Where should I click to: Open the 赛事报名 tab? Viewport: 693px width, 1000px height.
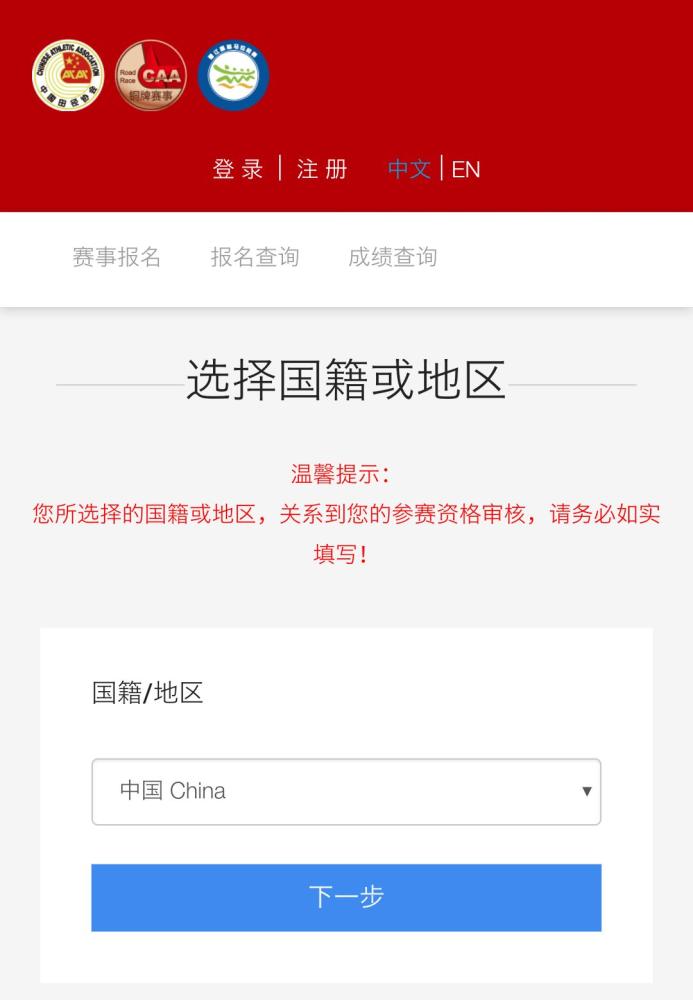click(117, 257)
